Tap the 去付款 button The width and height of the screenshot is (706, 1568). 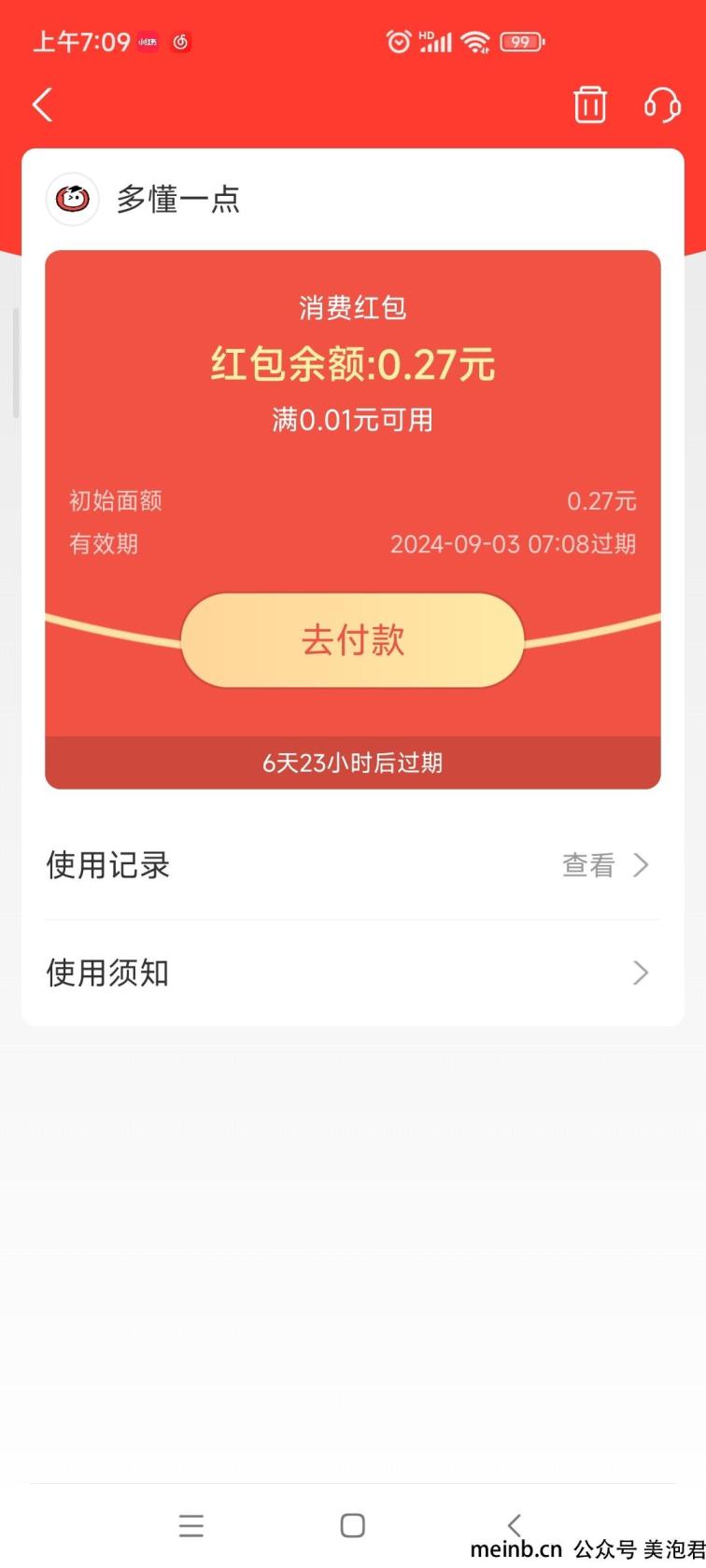pos(353,640)
